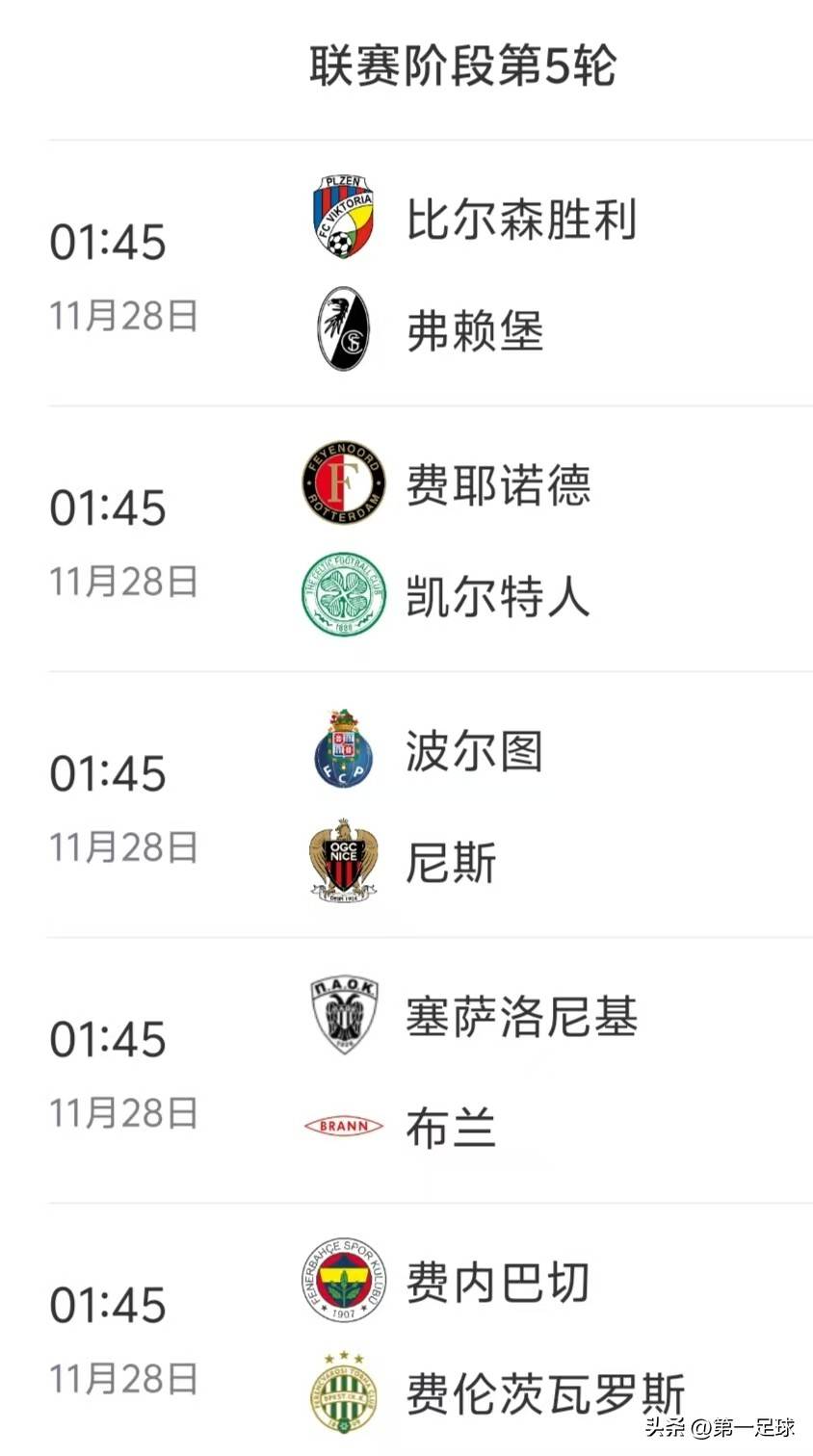The height and width of the screenshot is (1456, 813).
Task: Open the Celtic green shamrock crest
Action: 344,595
